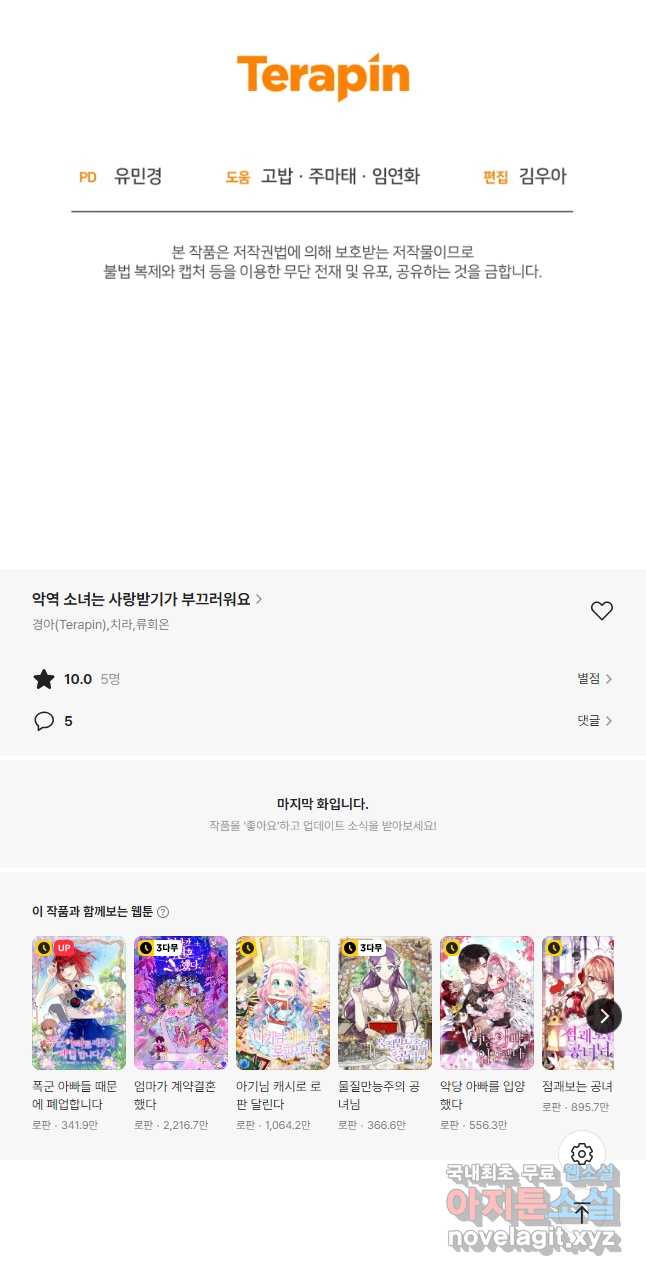Jump to top with the up arrow
646x1276 pixels.
582,1212
